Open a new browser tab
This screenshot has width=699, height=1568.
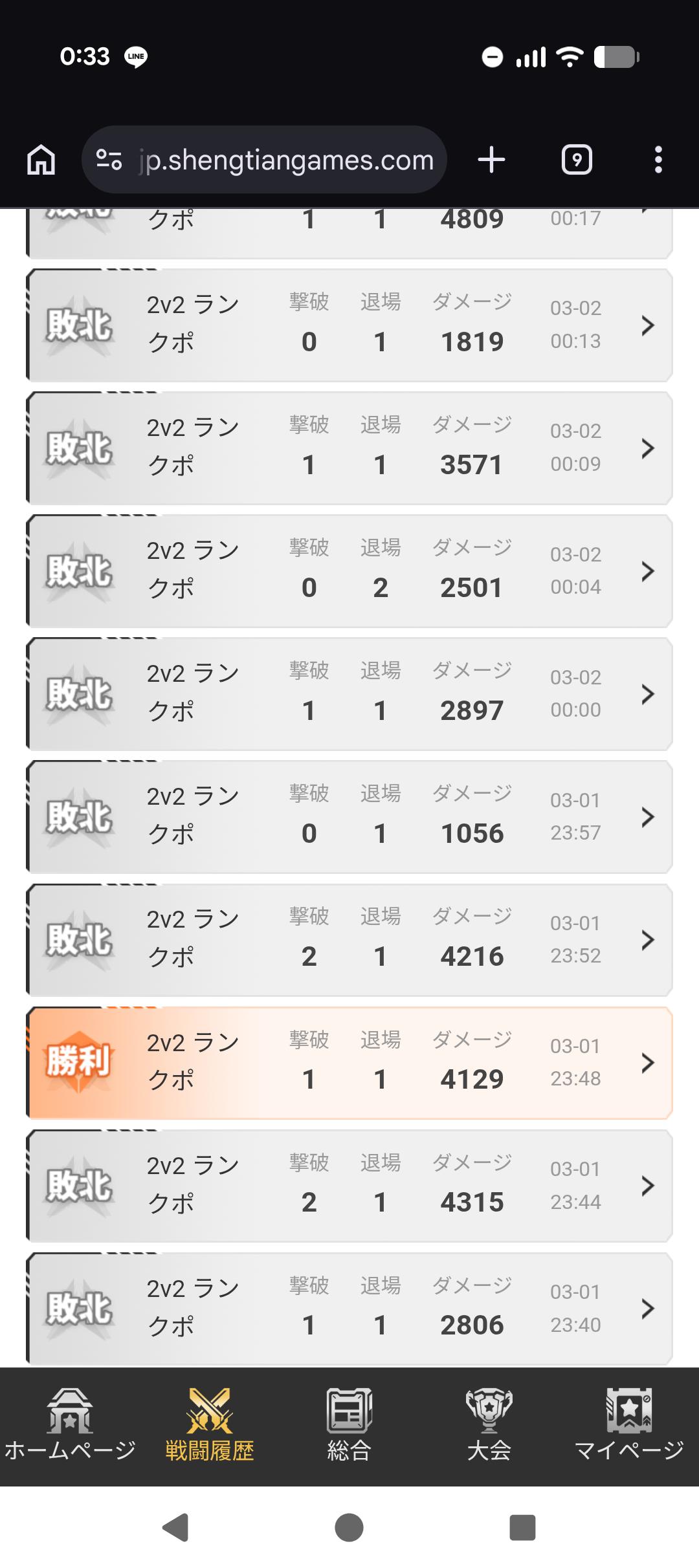(x=491, y=160)
